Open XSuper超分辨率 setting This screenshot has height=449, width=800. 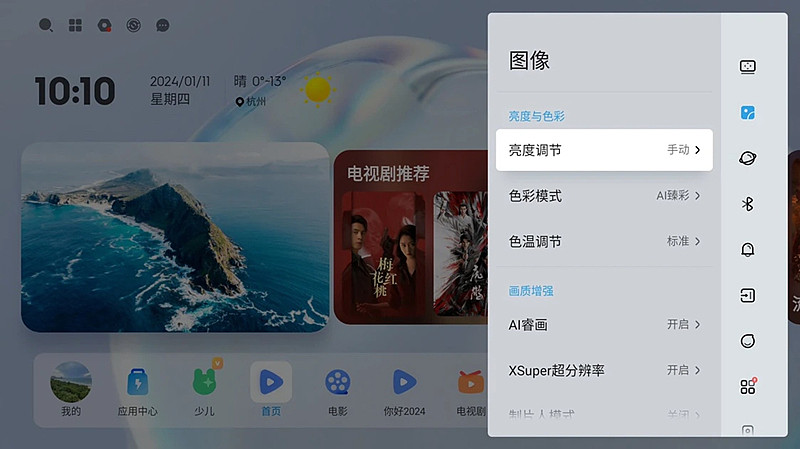[x=604, y=370]
